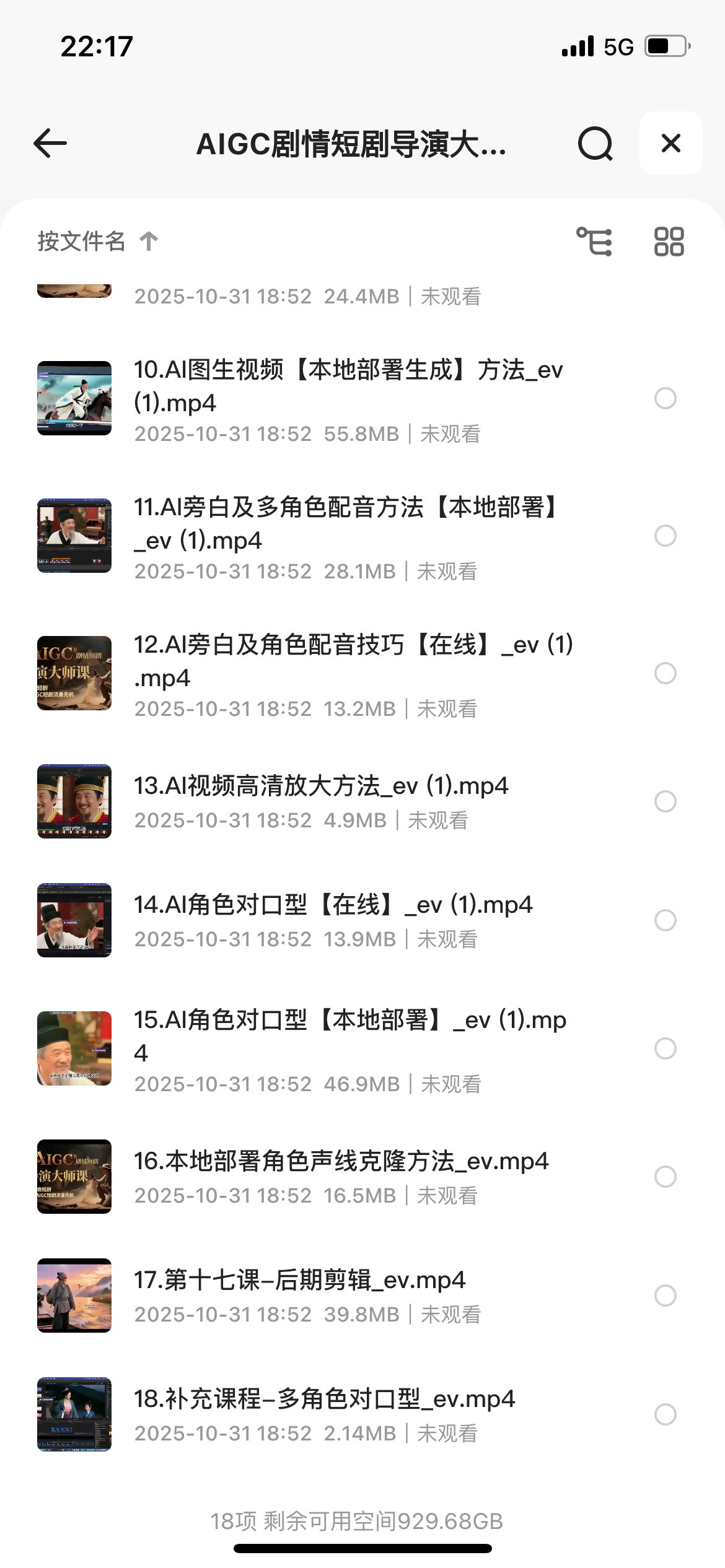
Task: Select the checkbox for file 11.AI旁白及多角色配音方法
Action: click(665, 536)
